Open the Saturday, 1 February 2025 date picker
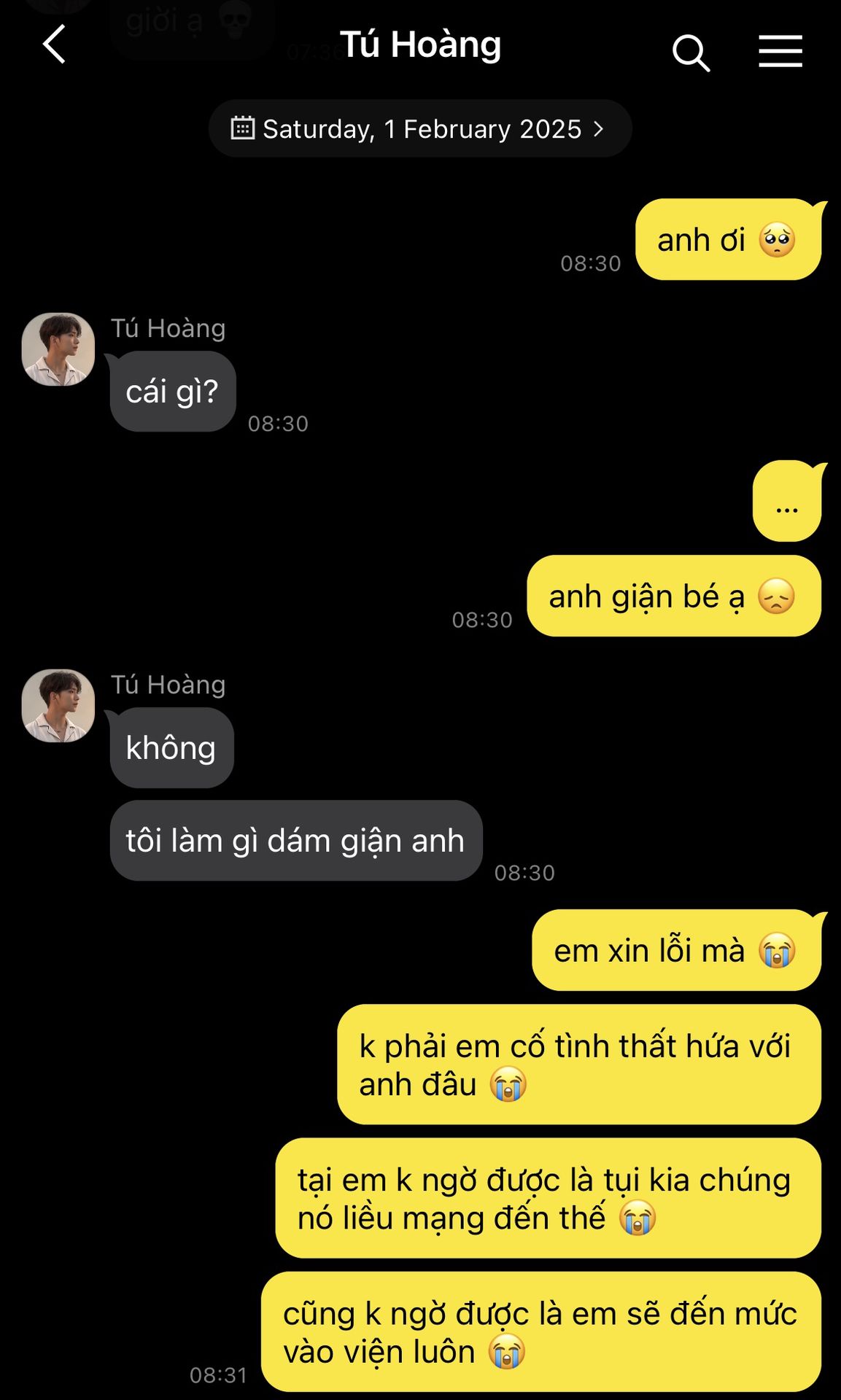 (x=420, y=129)
